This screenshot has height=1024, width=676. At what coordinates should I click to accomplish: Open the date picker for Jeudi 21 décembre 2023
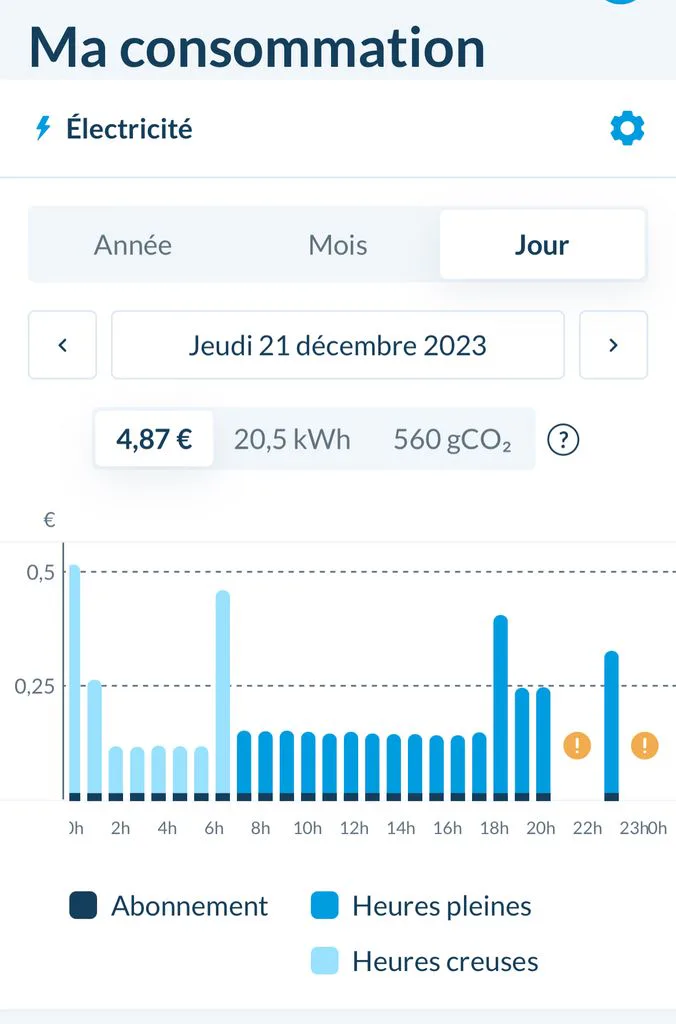pos(338,345)
